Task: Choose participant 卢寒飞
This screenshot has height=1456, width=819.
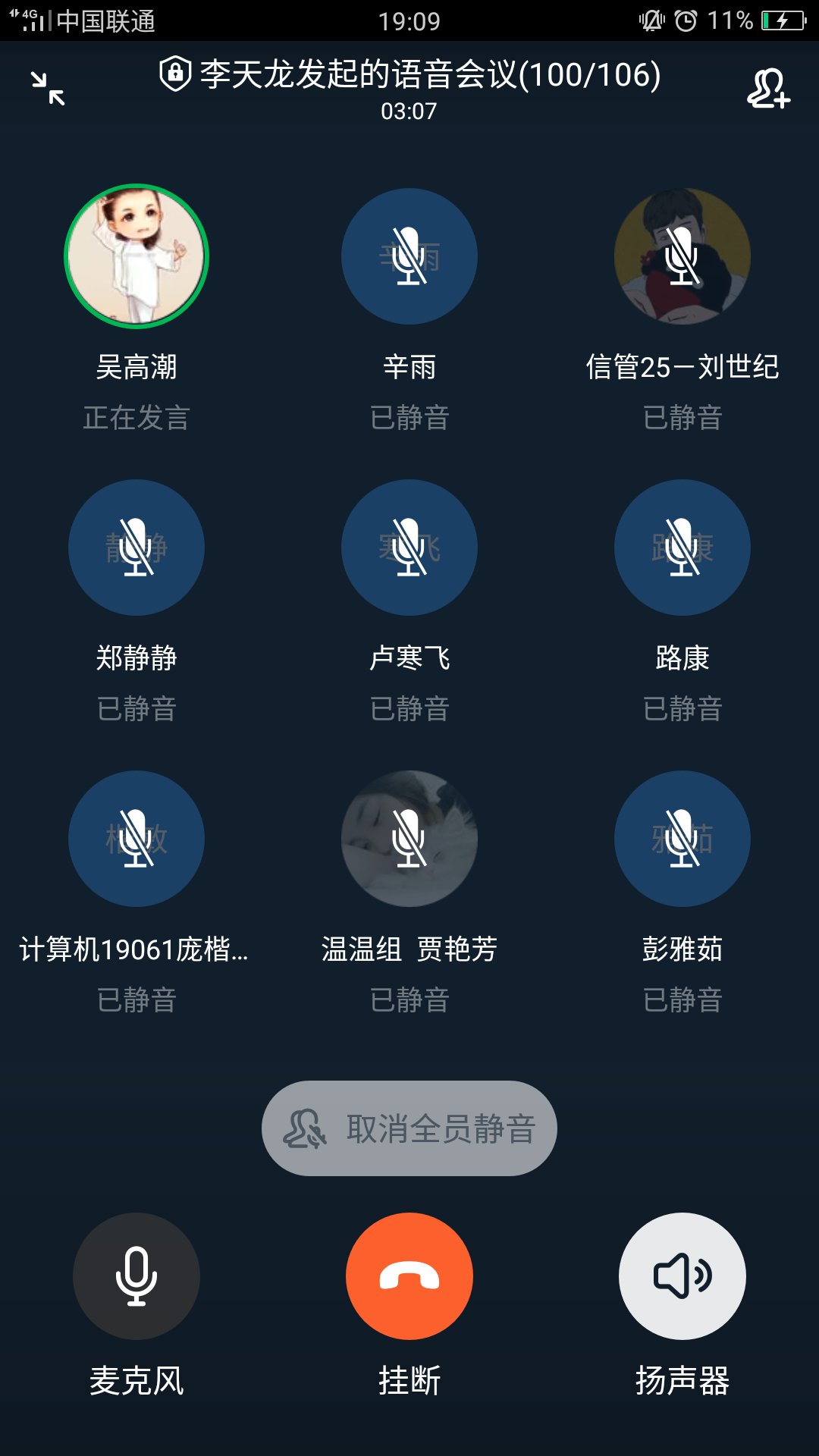Action: 409,548
